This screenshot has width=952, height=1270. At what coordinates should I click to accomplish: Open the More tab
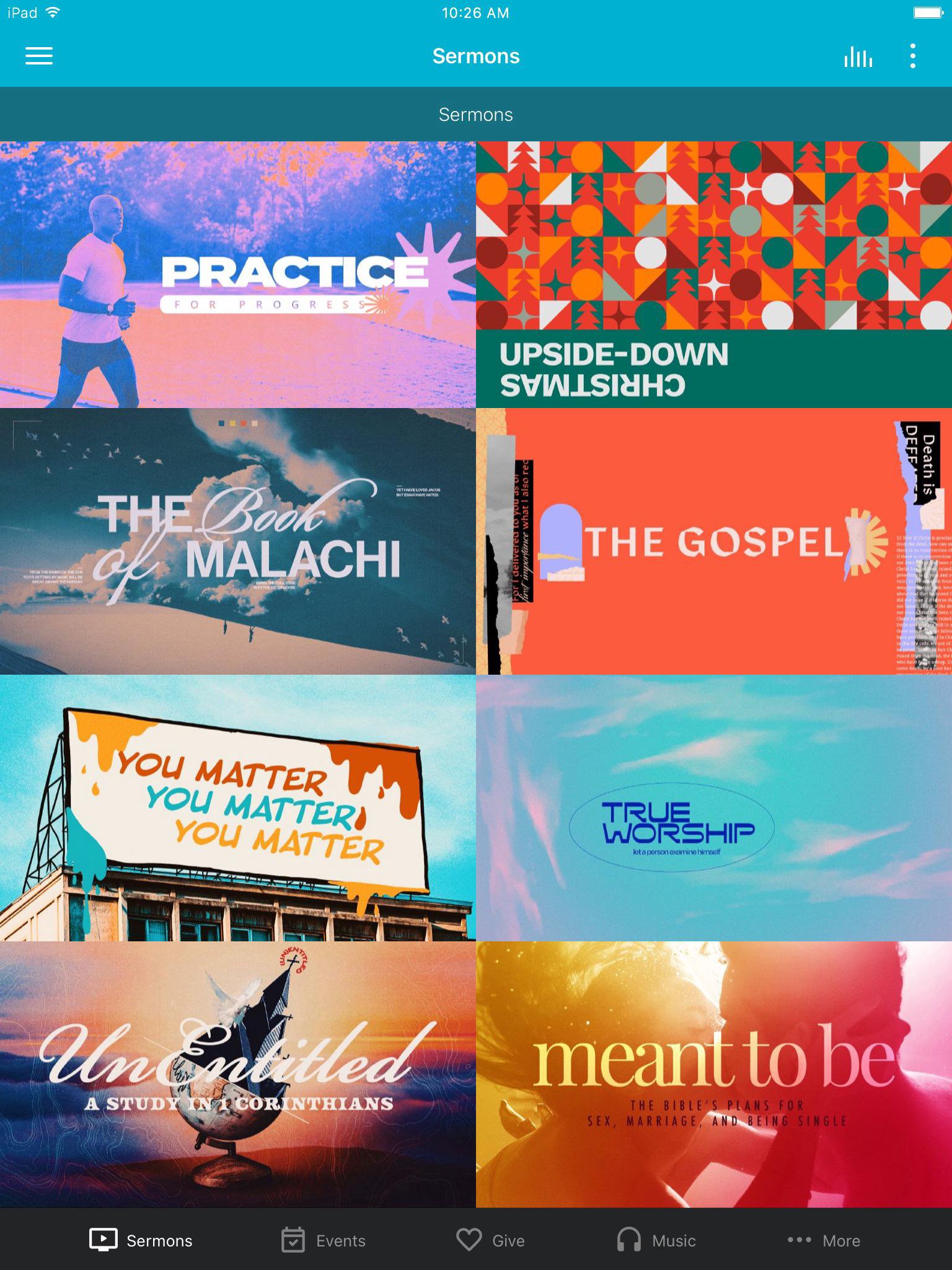pos(824,1240)
